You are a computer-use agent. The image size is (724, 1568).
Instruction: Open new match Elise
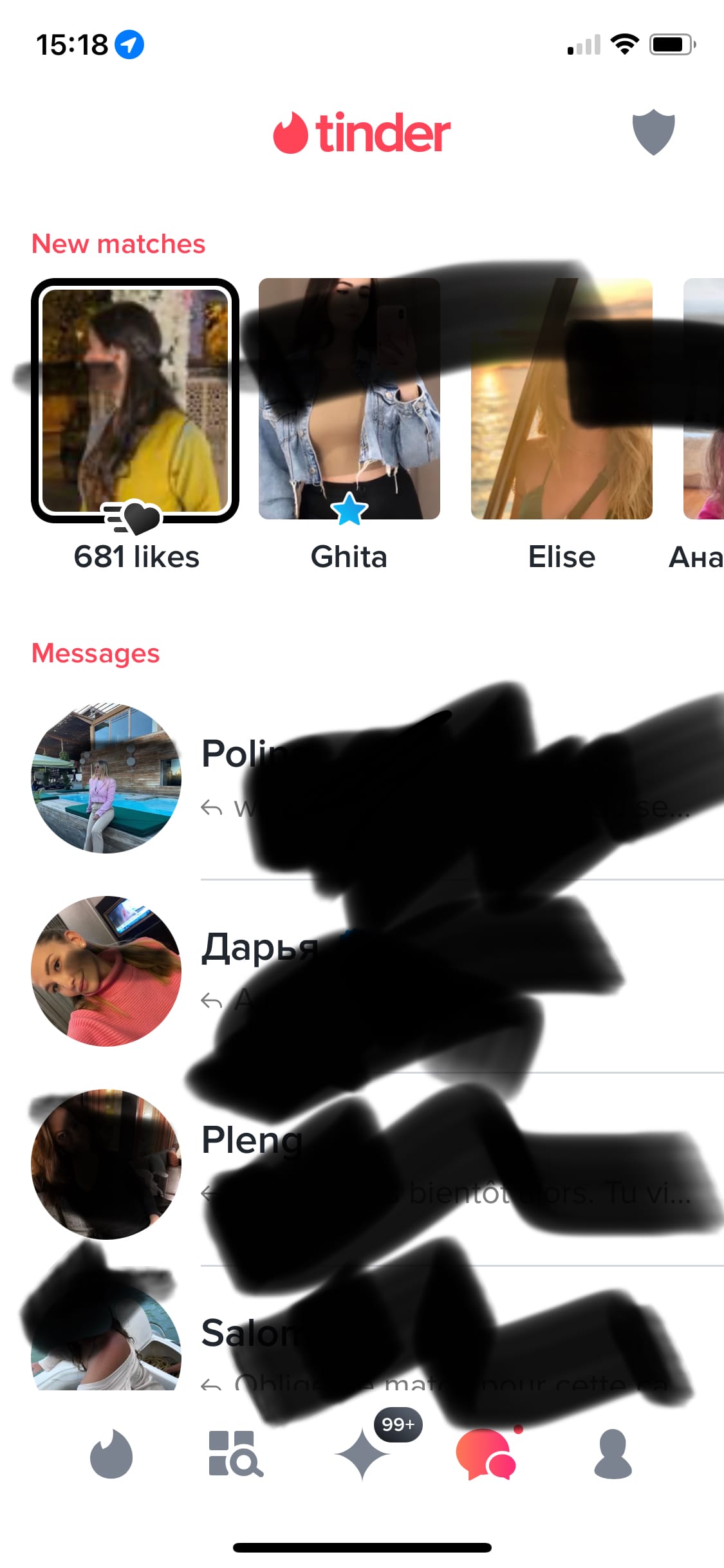(561, 399)
